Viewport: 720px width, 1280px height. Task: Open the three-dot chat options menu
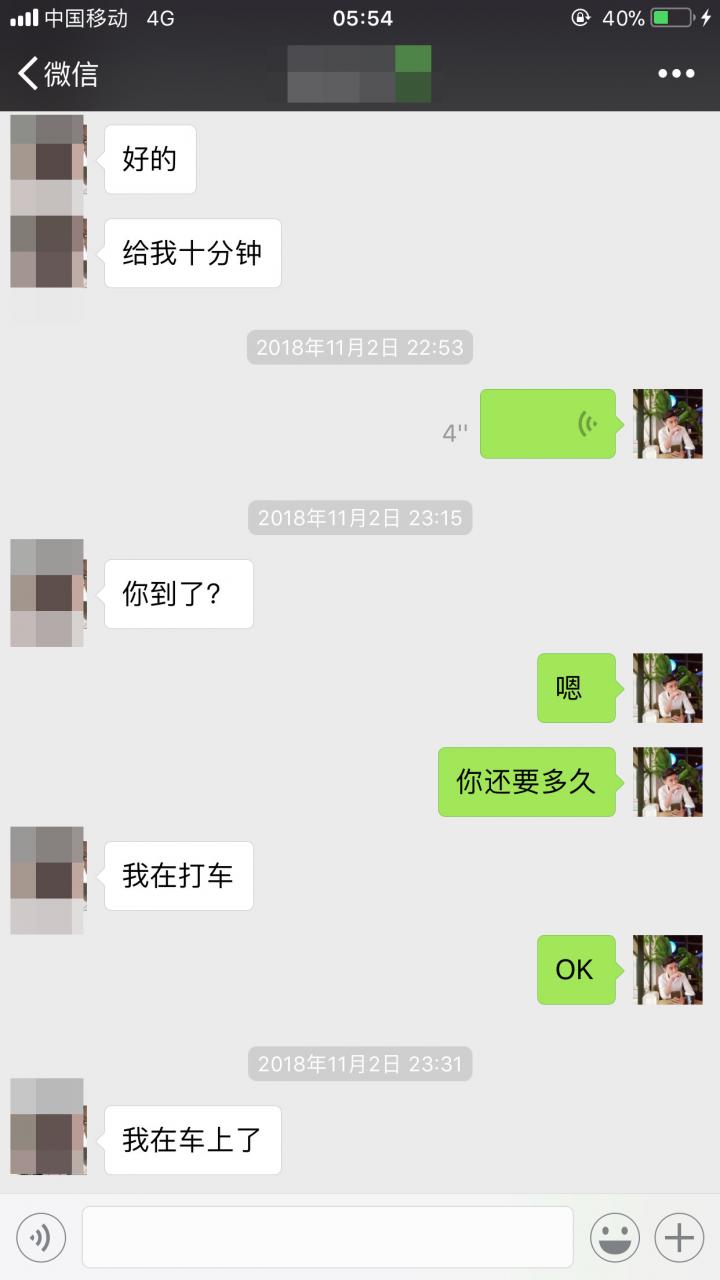click(676, 73)
